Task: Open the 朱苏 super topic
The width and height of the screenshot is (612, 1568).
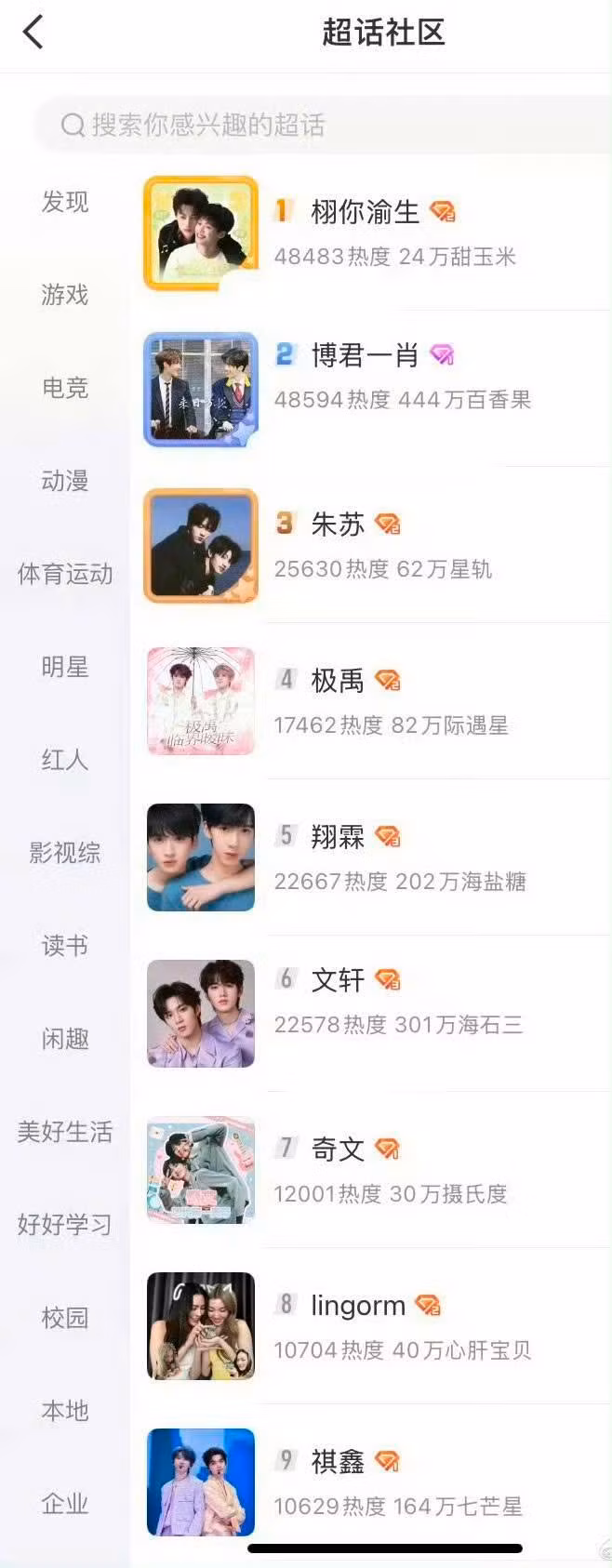Action: [x=338, y=525]
